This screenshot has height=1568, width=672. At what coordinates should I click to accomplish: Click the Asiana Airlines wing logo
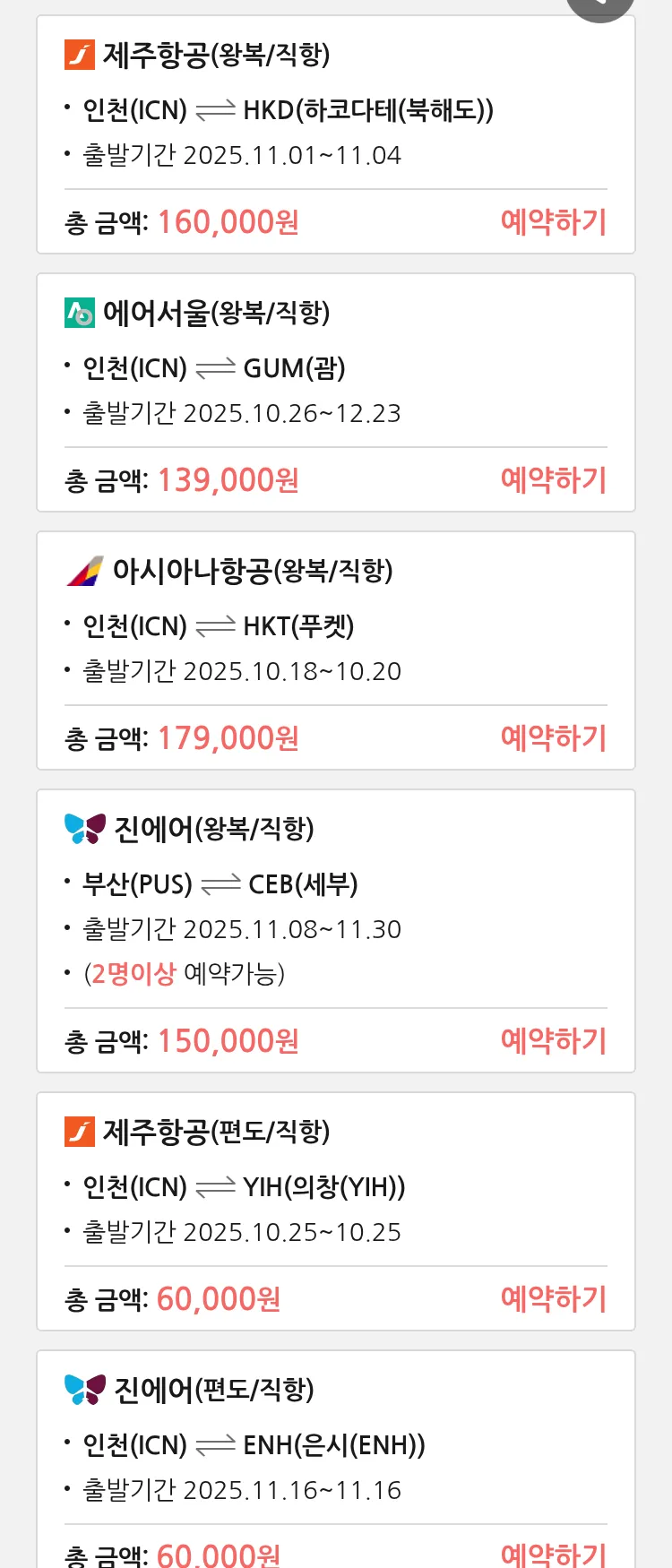point(83,571)
